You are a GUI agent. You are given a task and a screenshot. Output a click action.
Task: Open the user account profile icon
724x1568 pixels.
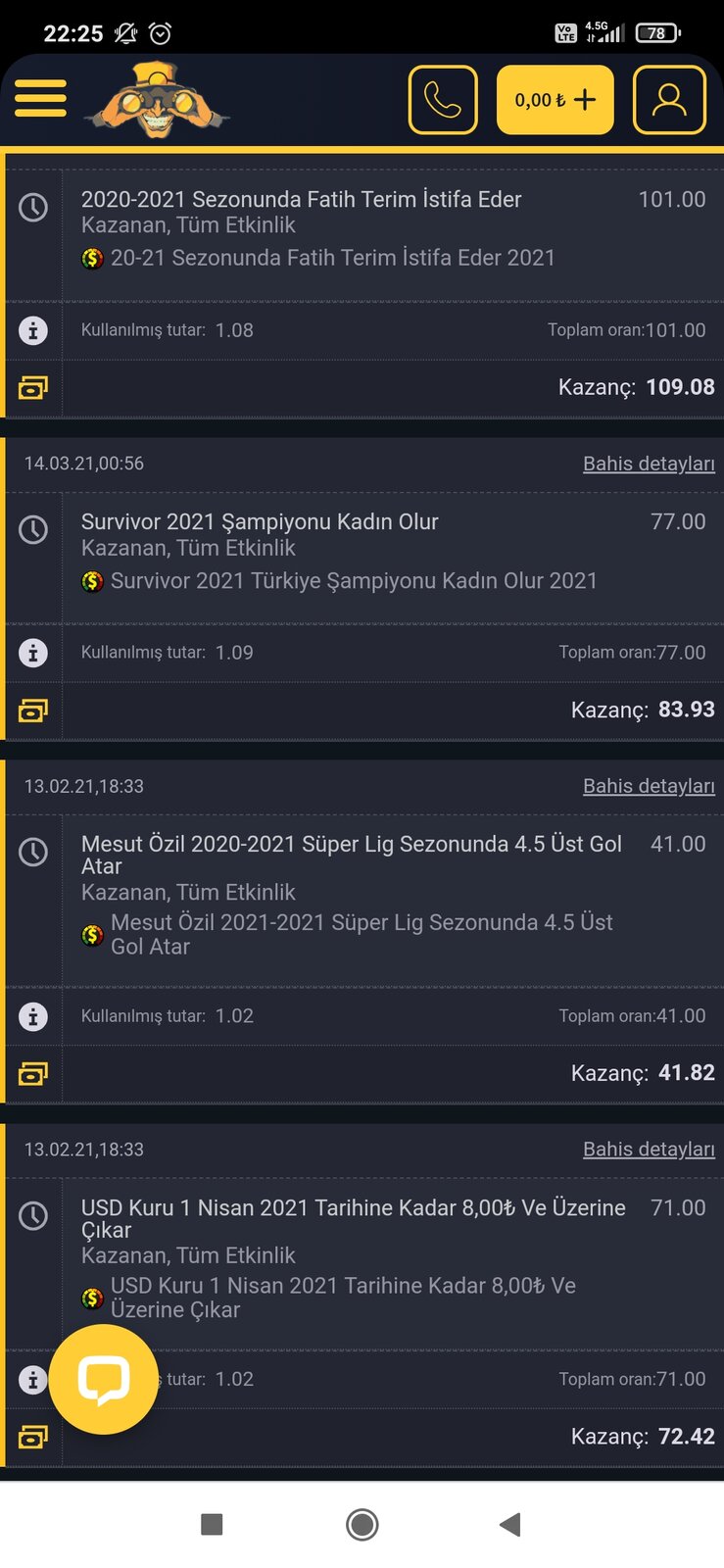[669, 100]
